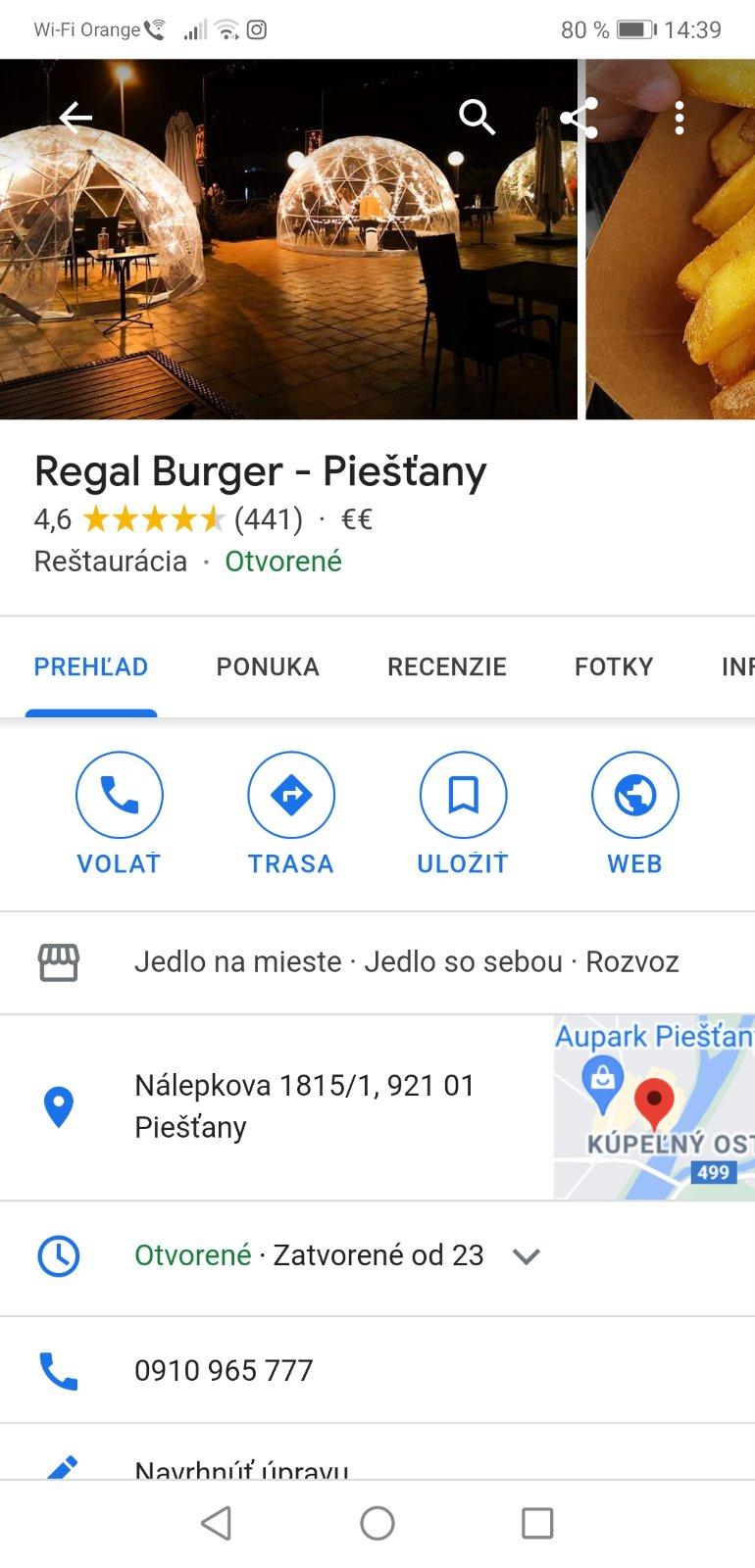Select the Prehľad tab
Viewport: 755px width, 1568px height.
[91, 666]
